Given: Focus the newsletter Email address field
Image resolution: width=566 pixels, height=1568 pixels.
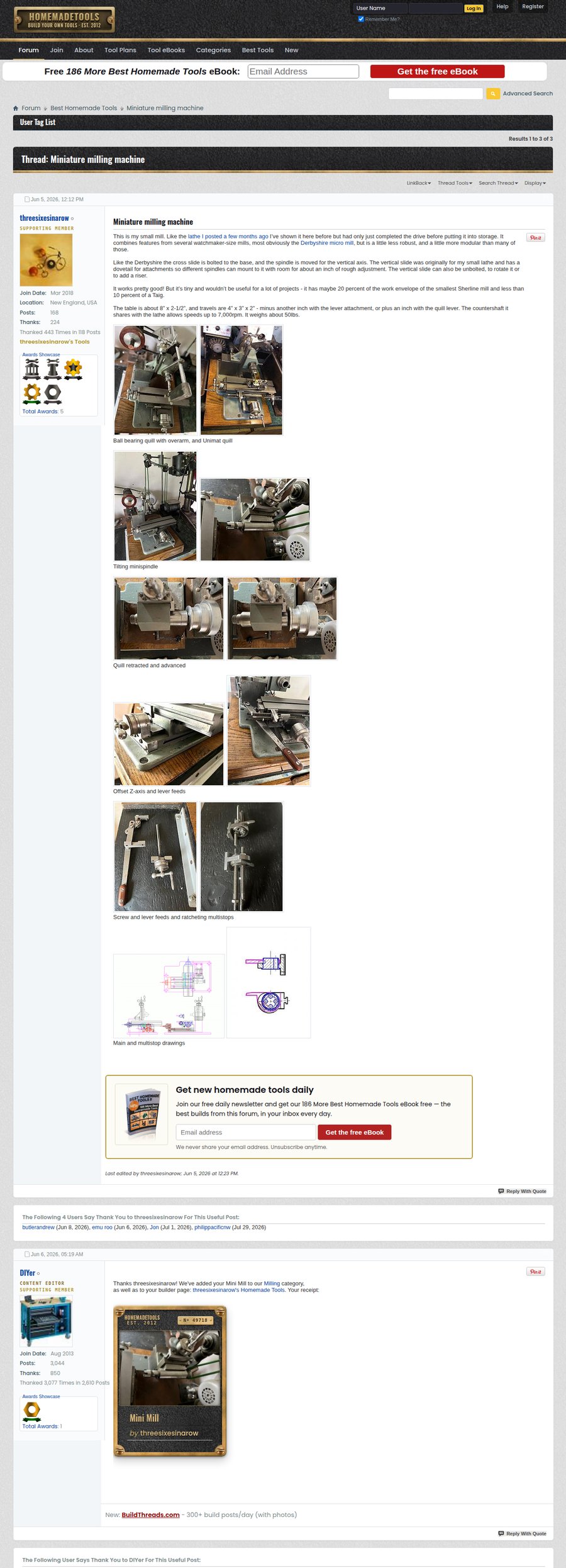Looking at the screenshot, I should pos(246,1132).
